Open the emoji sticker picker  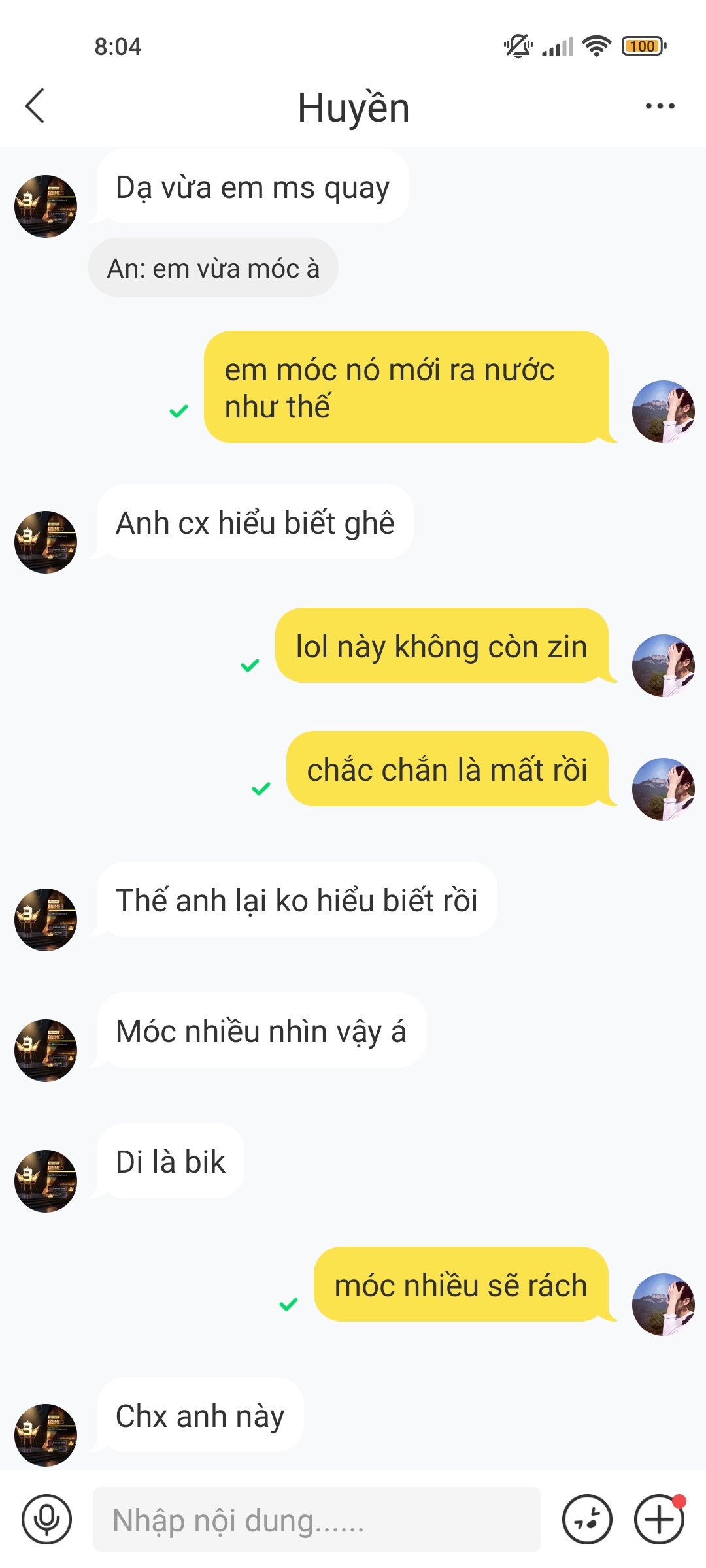point(587,1519)
